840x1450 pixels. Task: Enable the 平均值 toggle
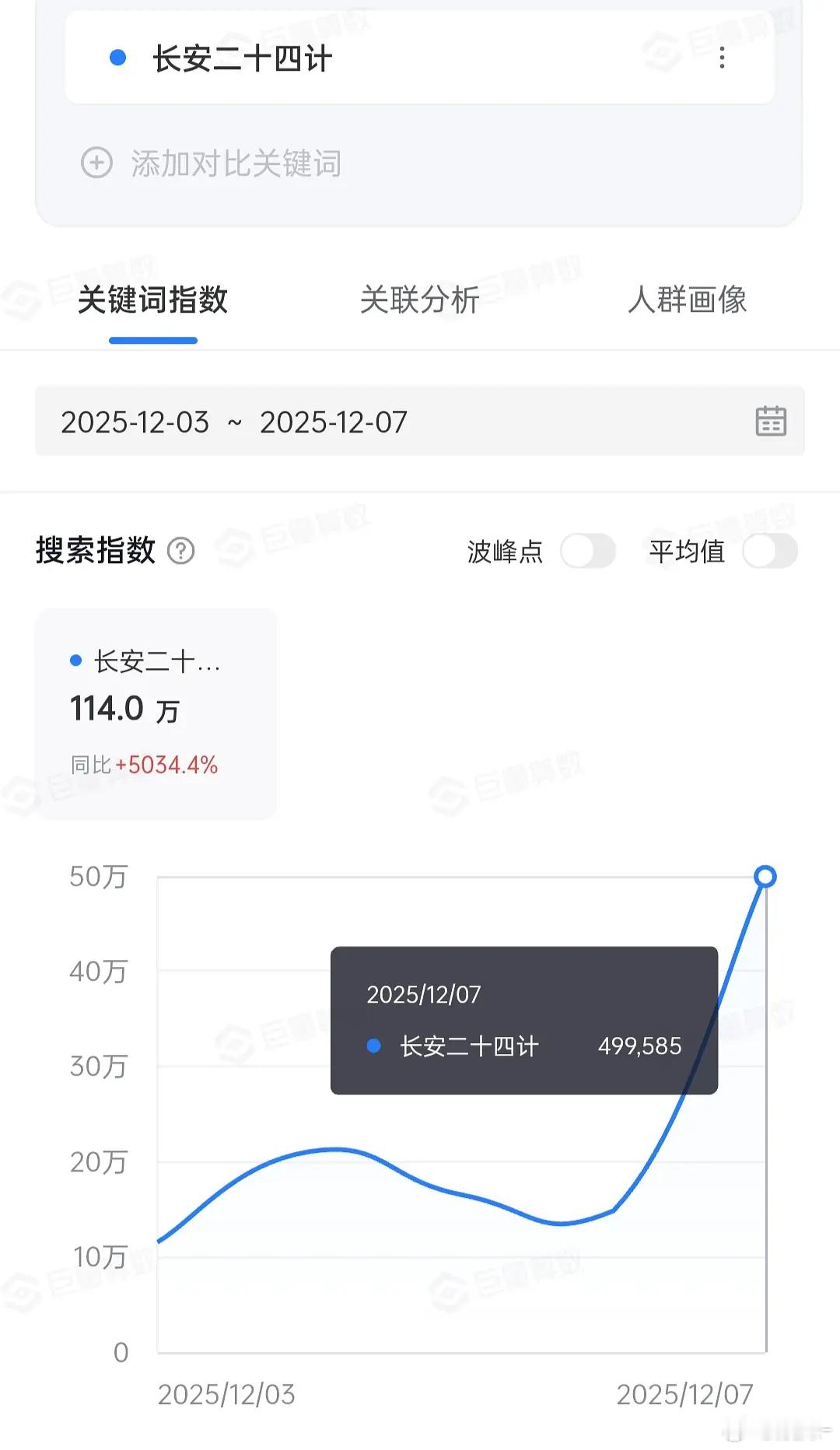[768, 550]
